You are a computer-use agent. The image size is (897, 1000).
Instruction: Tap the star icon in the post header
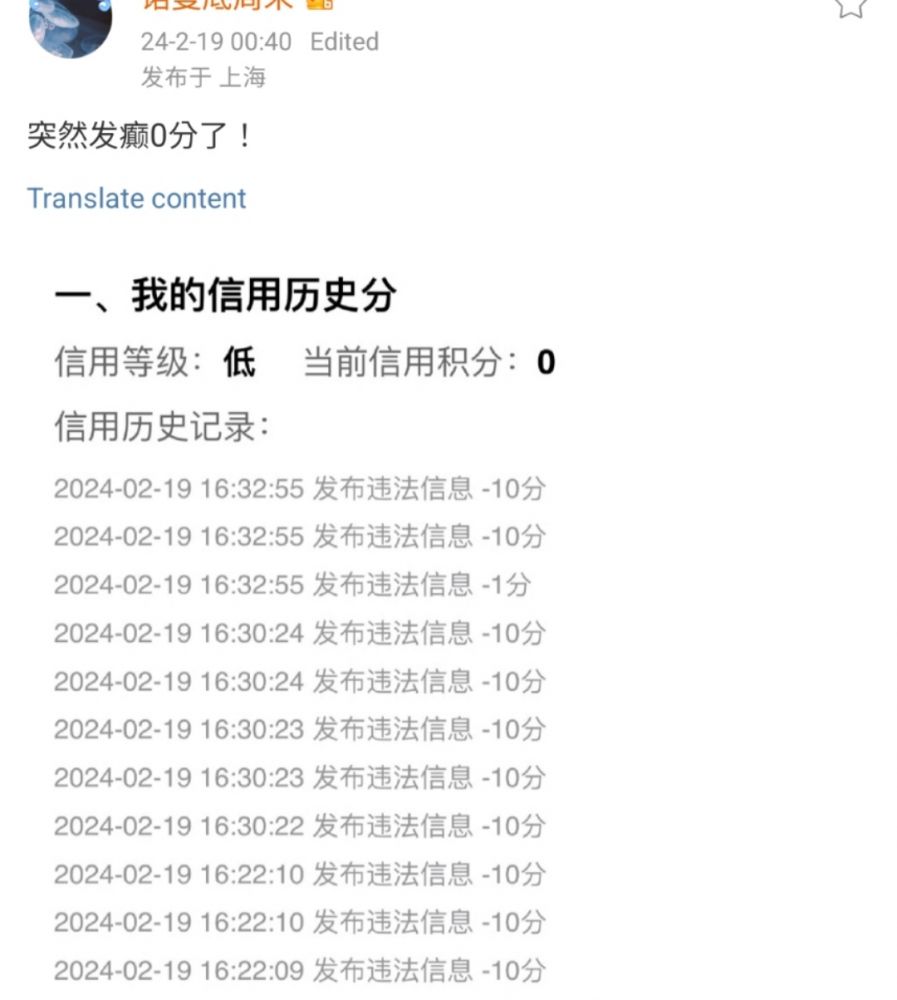(850, 7)
